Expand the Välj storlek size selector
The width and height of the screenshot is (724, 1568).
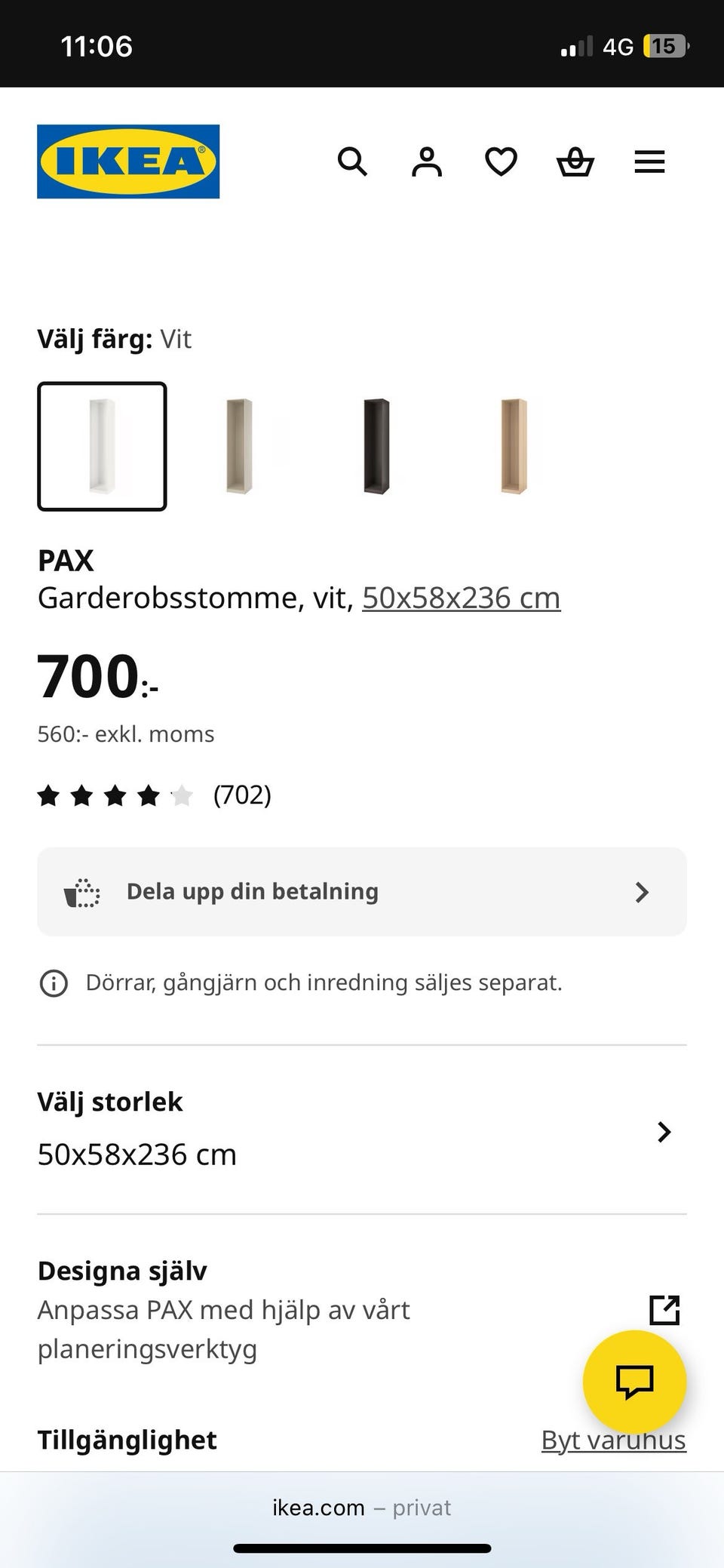point(362,1130)
